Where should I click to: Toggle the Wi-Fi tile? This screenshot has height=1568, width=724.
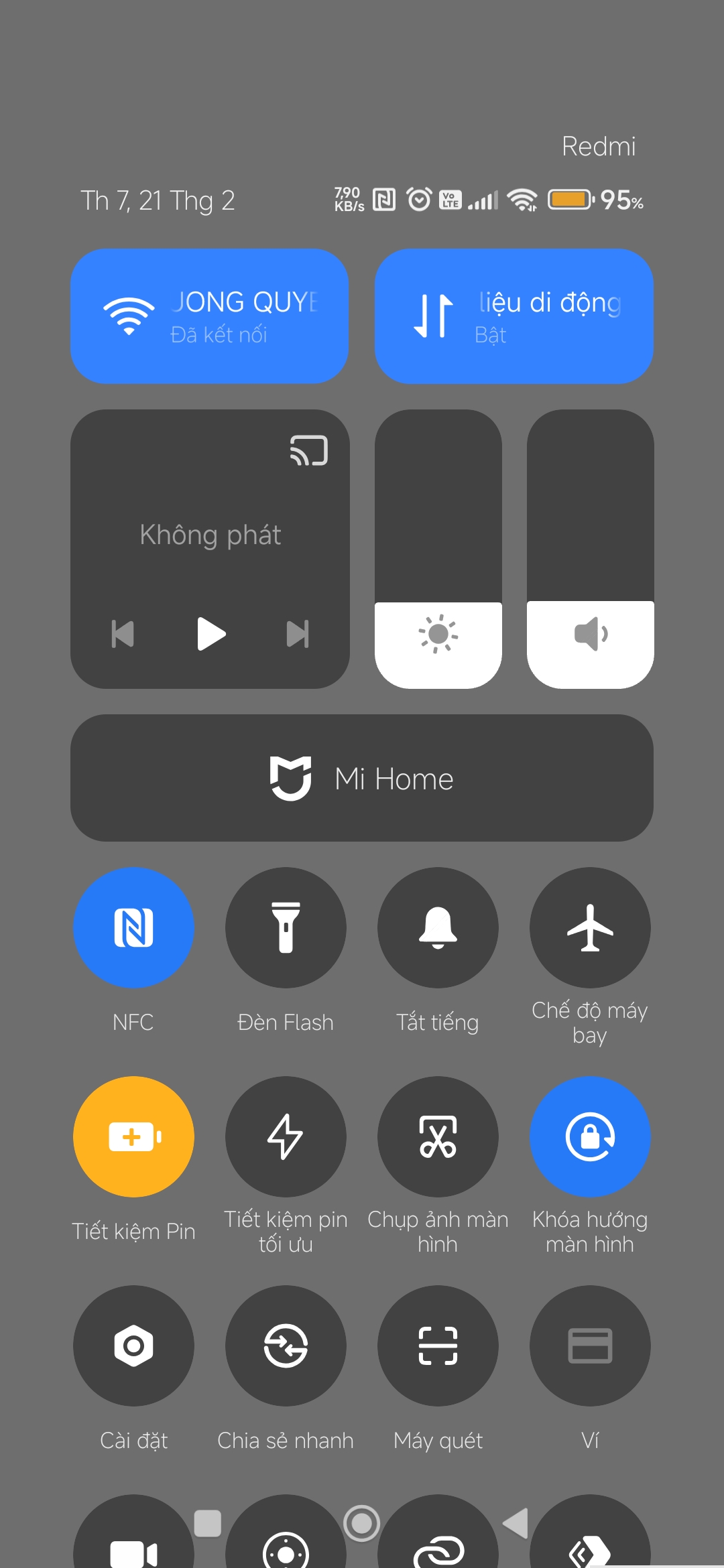[209, 316]
